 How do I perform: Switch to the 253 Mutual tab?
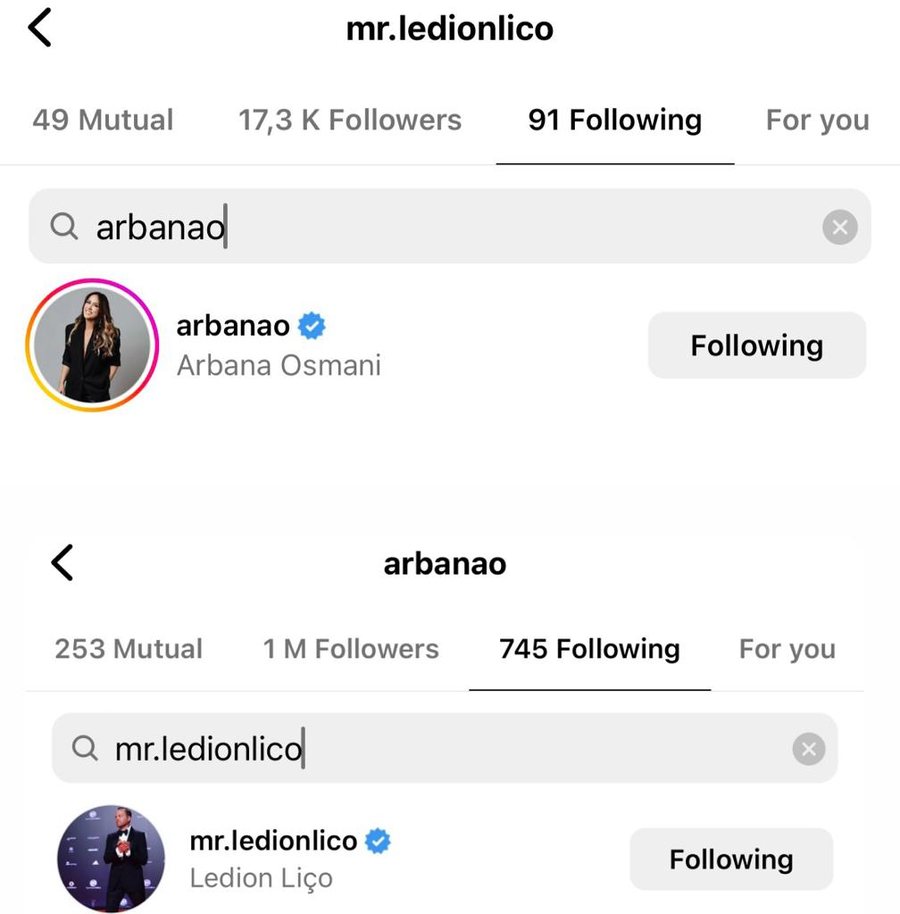click(128, 649)
